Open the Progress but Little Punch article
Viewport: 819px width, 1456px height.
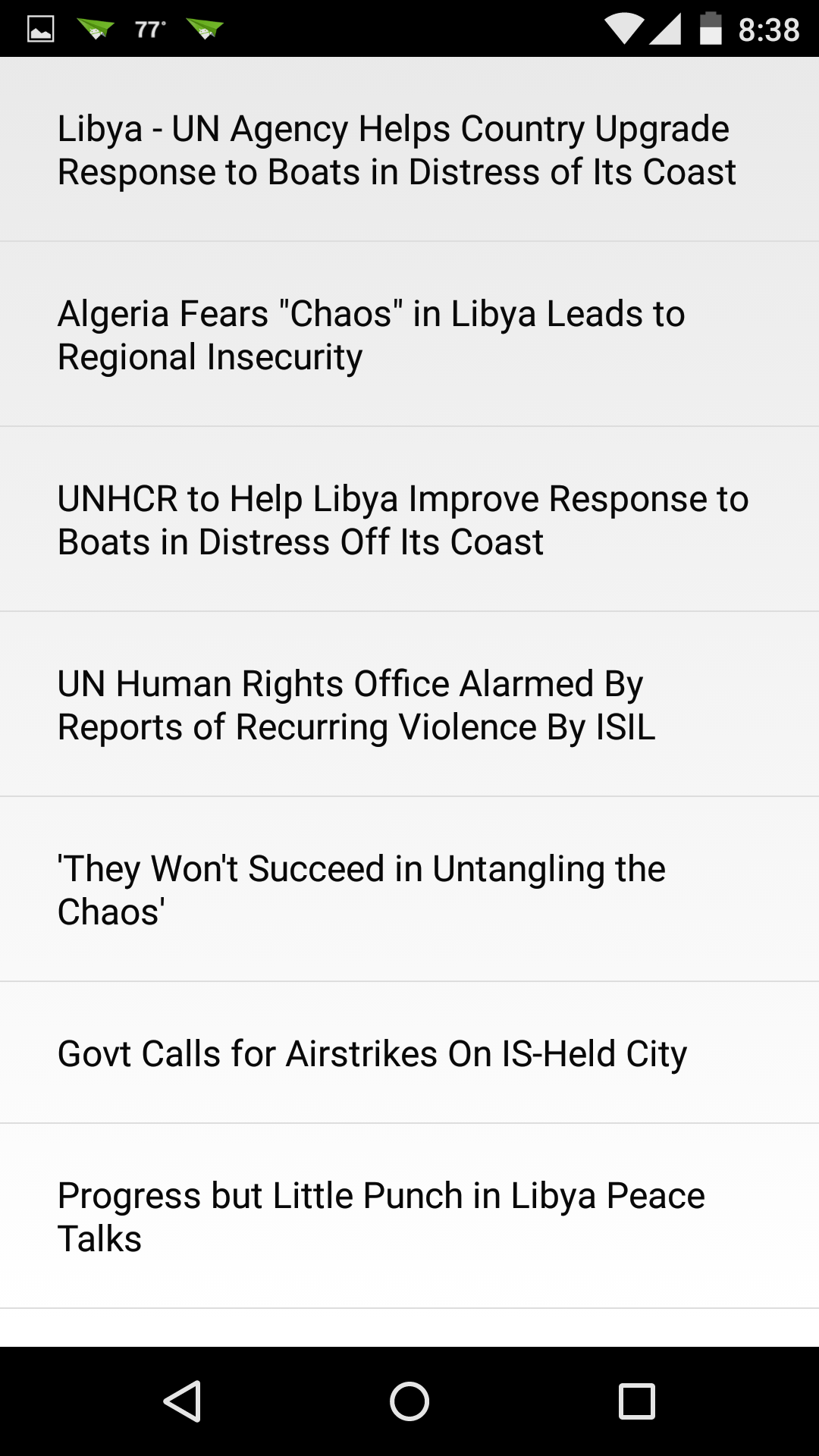click(x=409, y=1216)
